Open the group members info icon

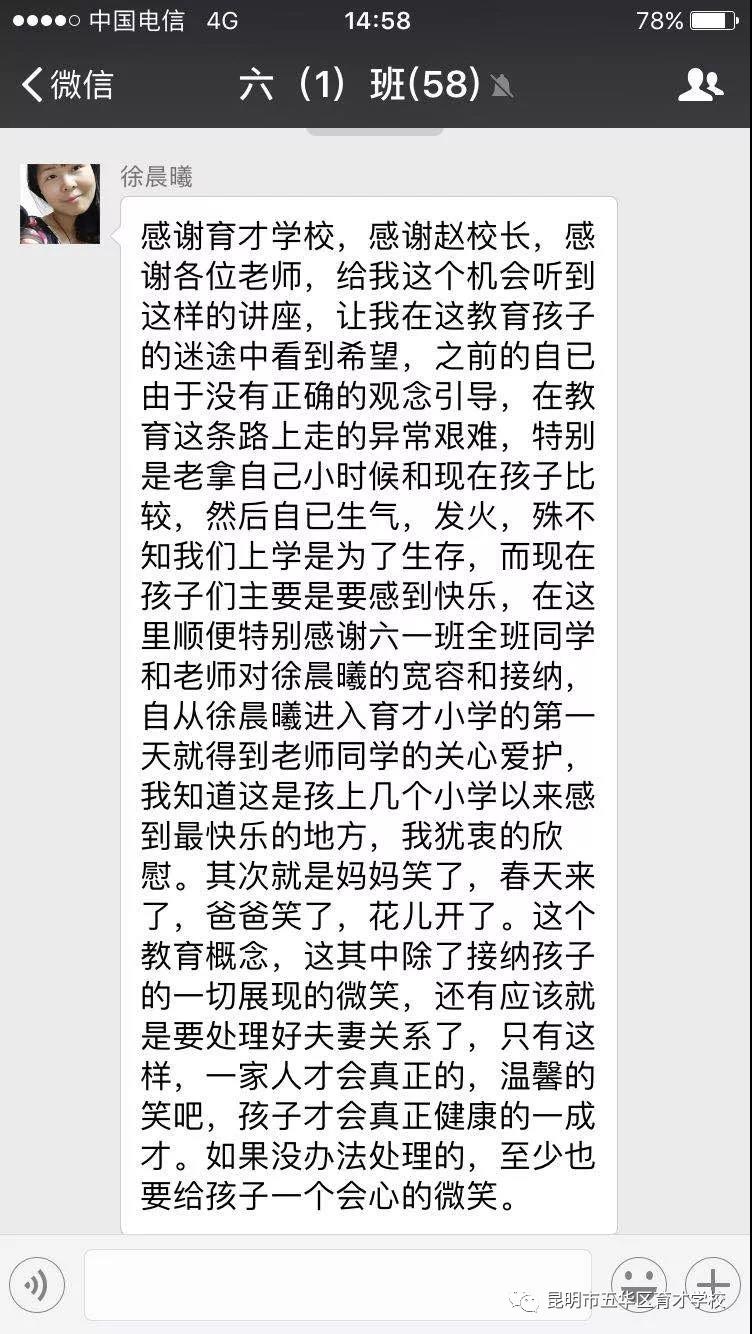point(700,85)
